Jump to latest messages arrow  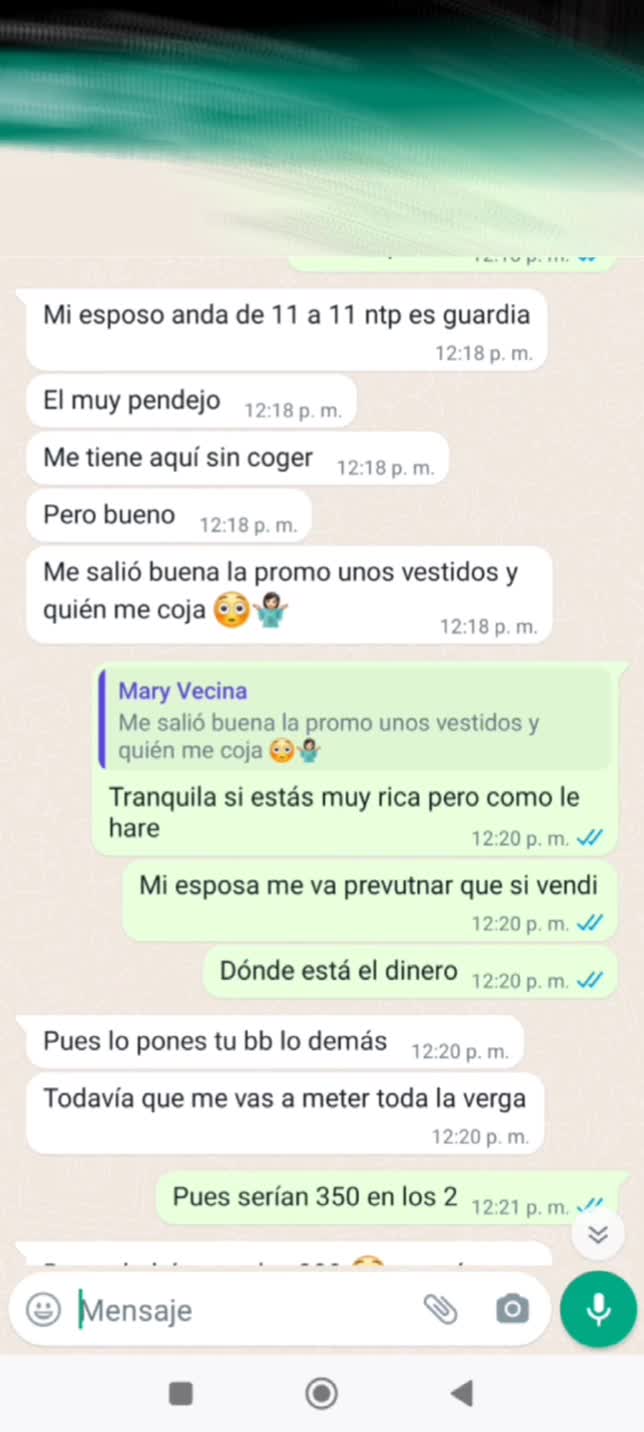[598, 1234]
